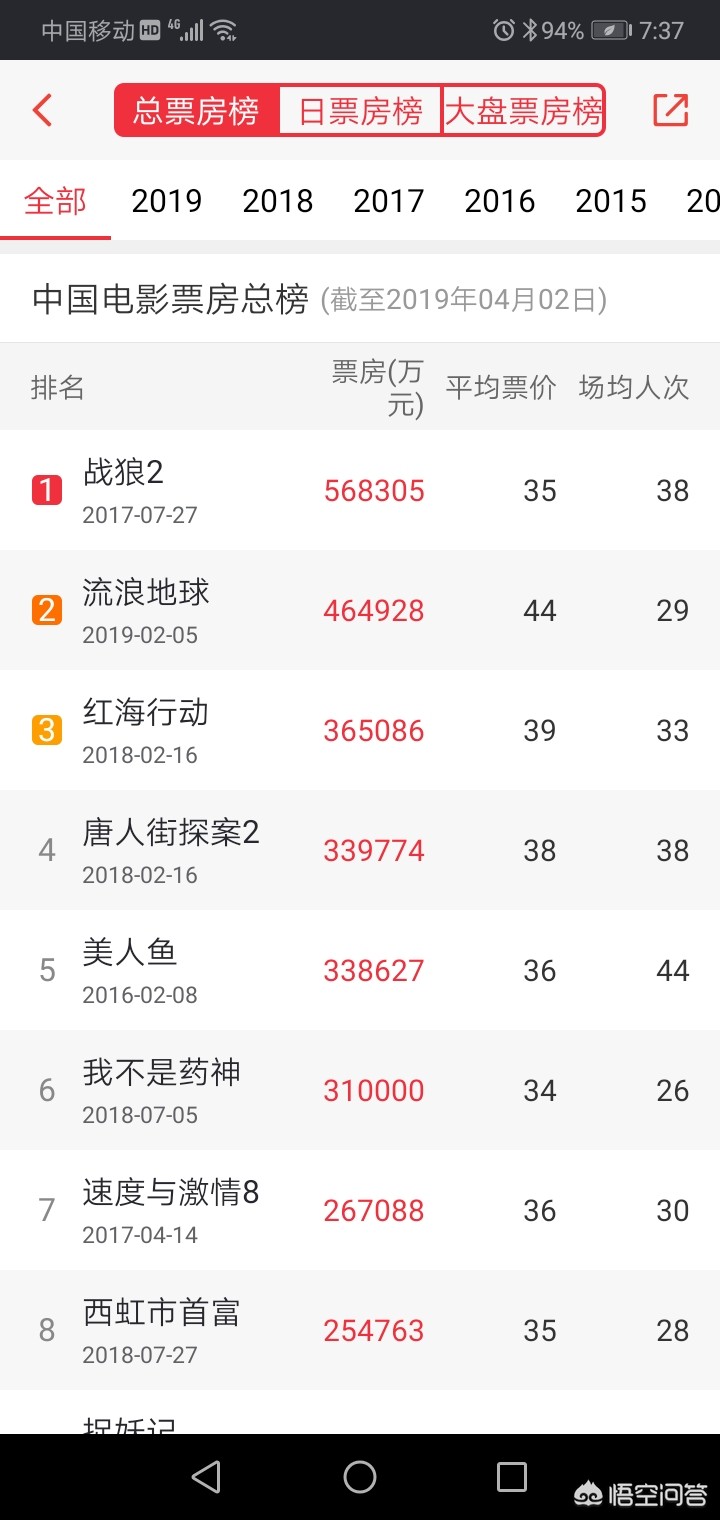Tap the system home button

pyautogui.click(x=359, y=1476)
